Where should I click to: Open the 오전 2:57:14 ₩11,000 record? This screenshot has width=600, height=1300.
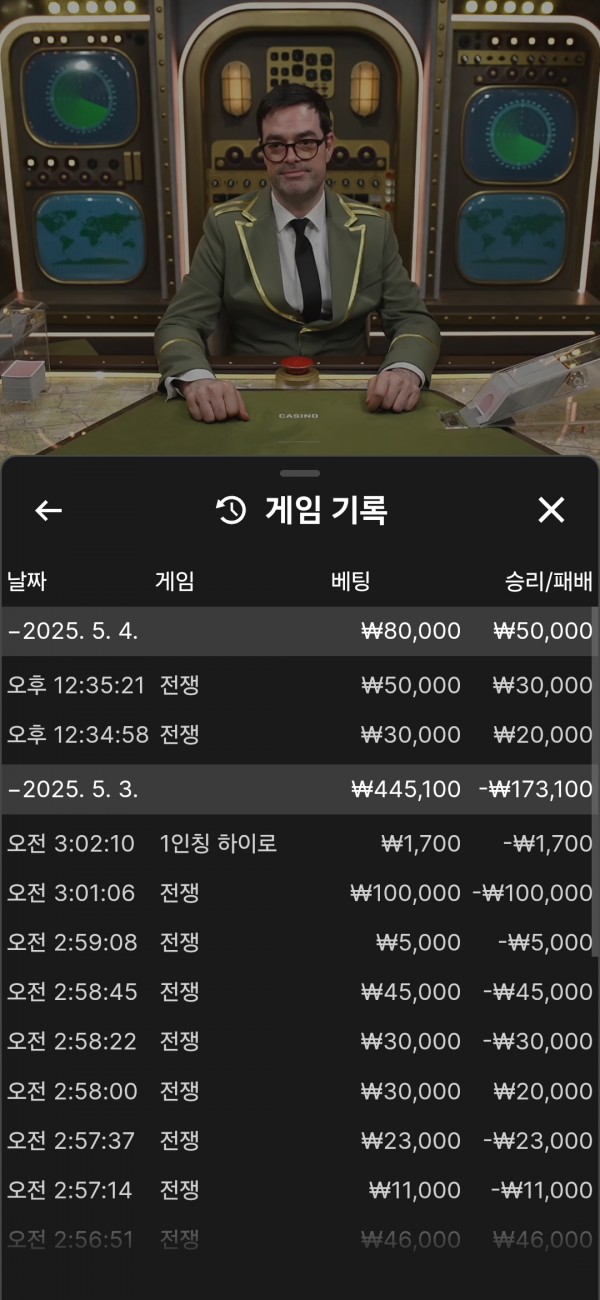(299, 1190)
